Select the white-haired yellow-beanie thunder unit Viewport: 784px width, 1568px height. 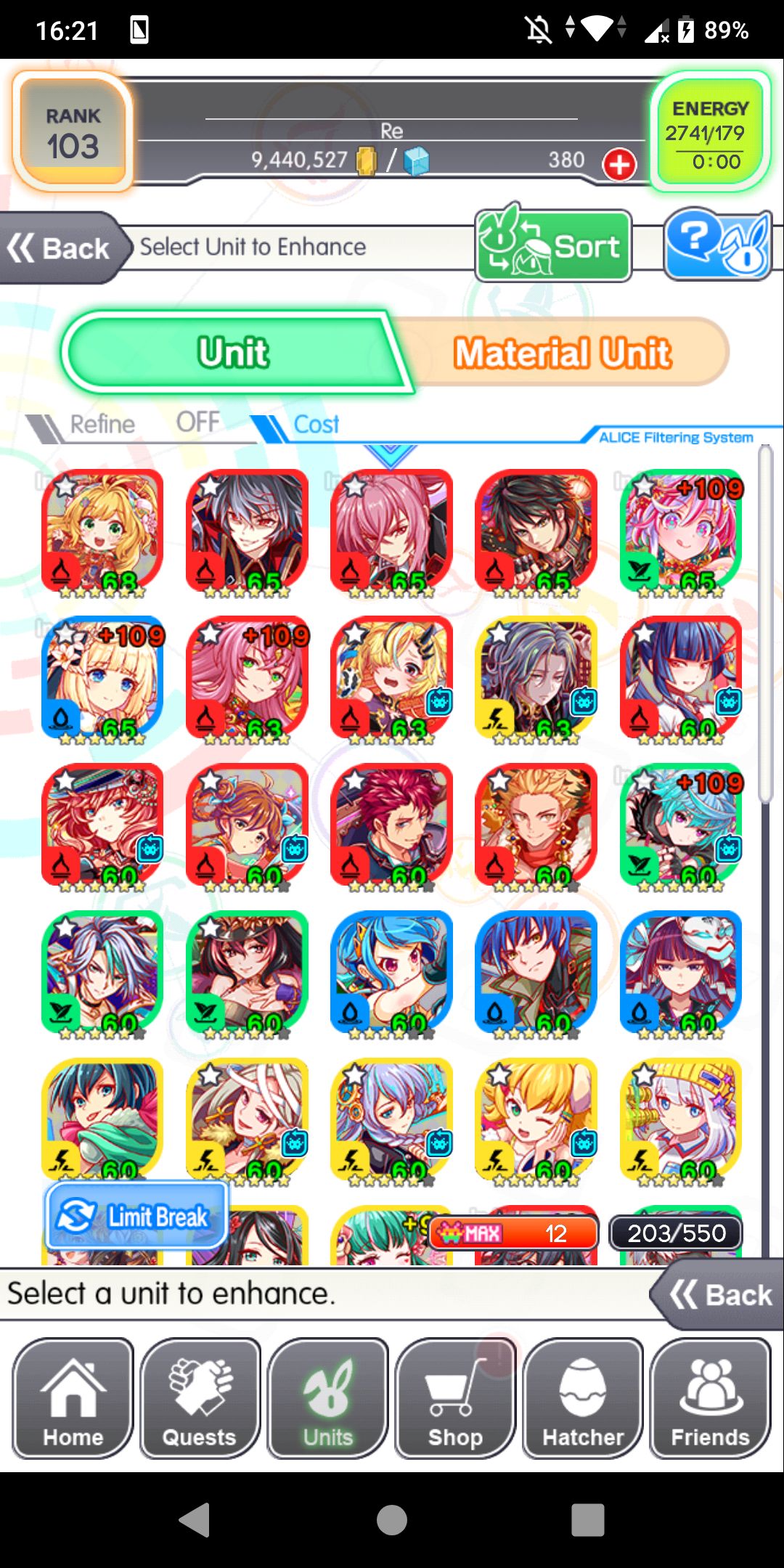pyautogui.click(x=681, y=1120)
